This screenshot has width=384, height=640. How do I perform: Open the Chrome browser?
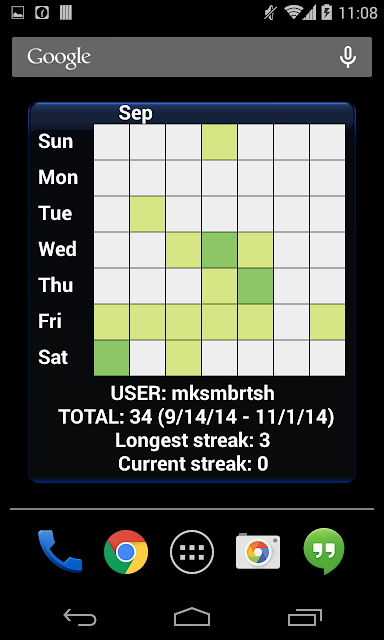coord(126,552)
